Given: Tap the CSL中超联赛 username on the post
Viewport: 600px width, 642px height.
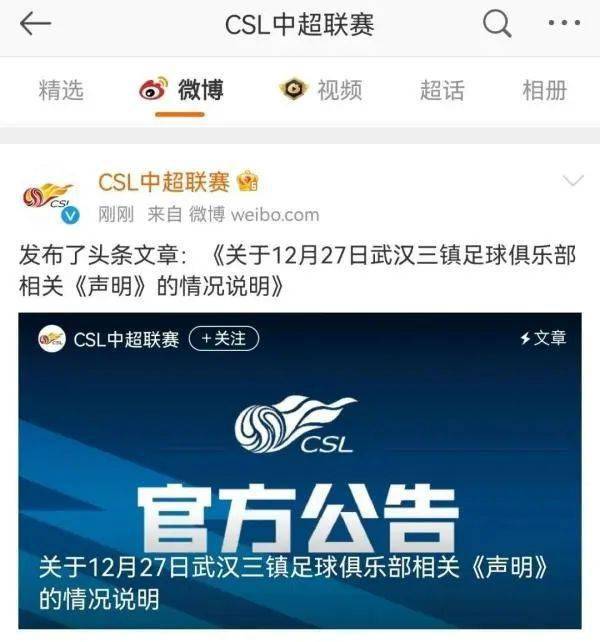Looking at the screenshot, I should pos(165,181).
